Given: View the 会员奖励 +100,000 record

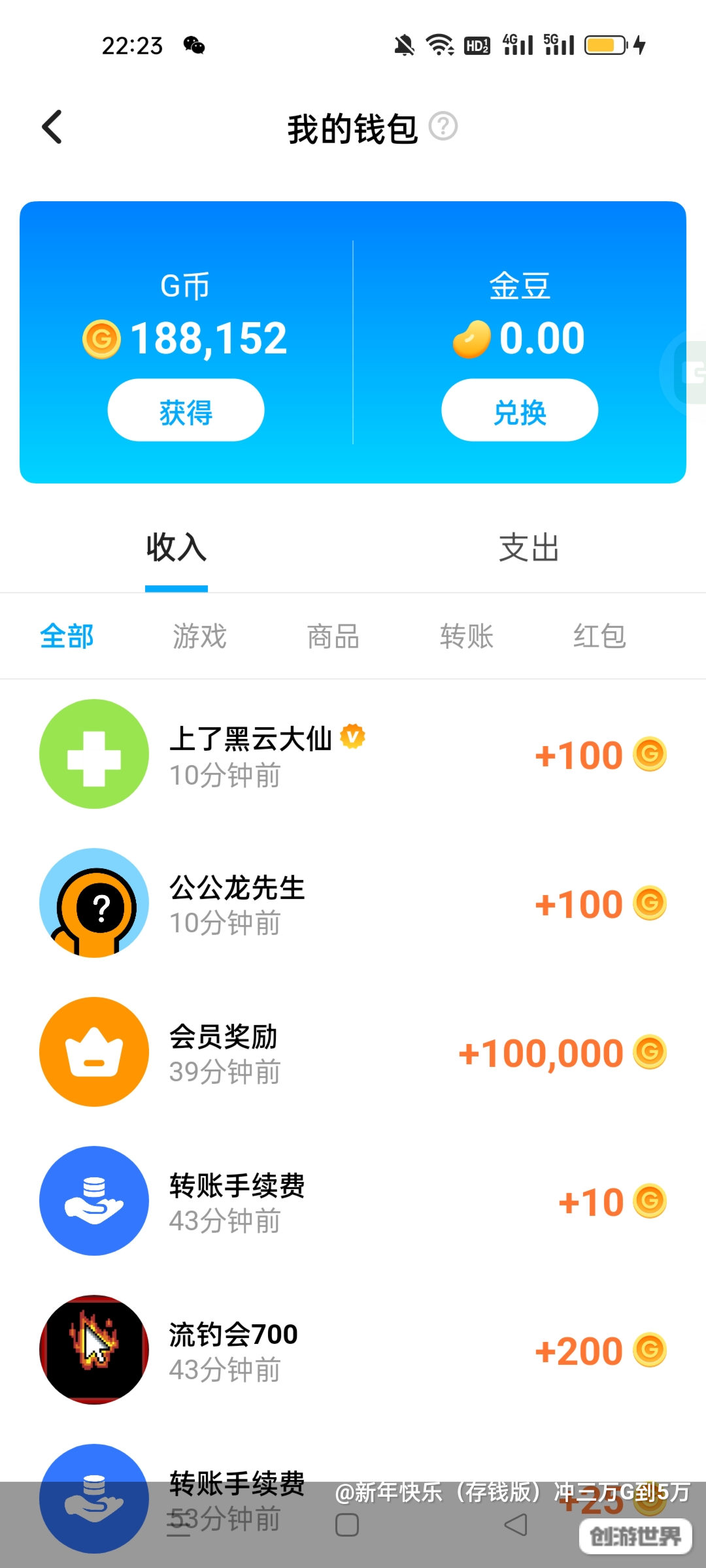Looking at the screenshot, I should click(x=353, y=1053).
